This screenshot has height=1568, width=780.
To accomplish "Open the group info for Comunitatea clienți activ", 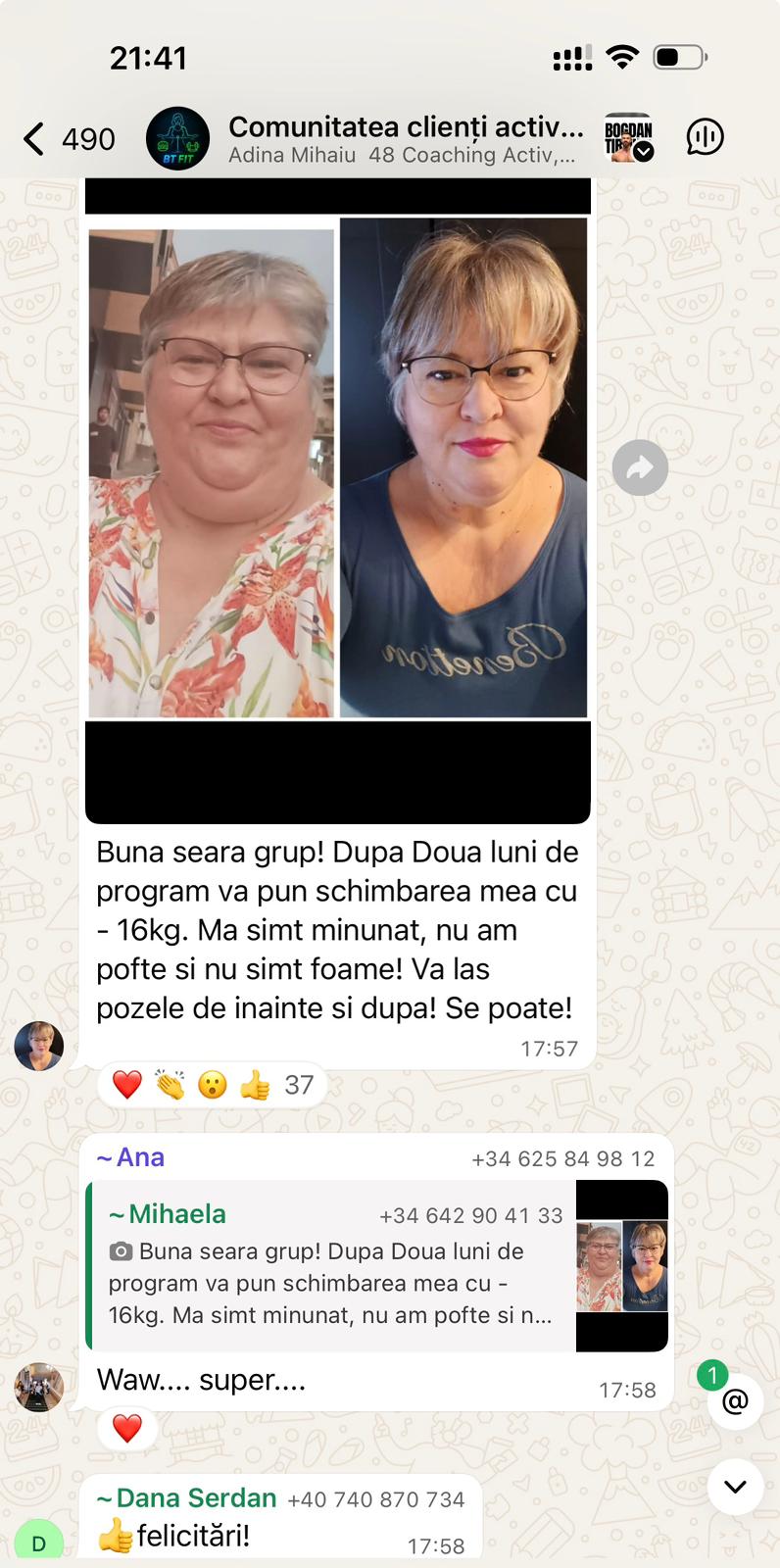I will pos(405,139).
